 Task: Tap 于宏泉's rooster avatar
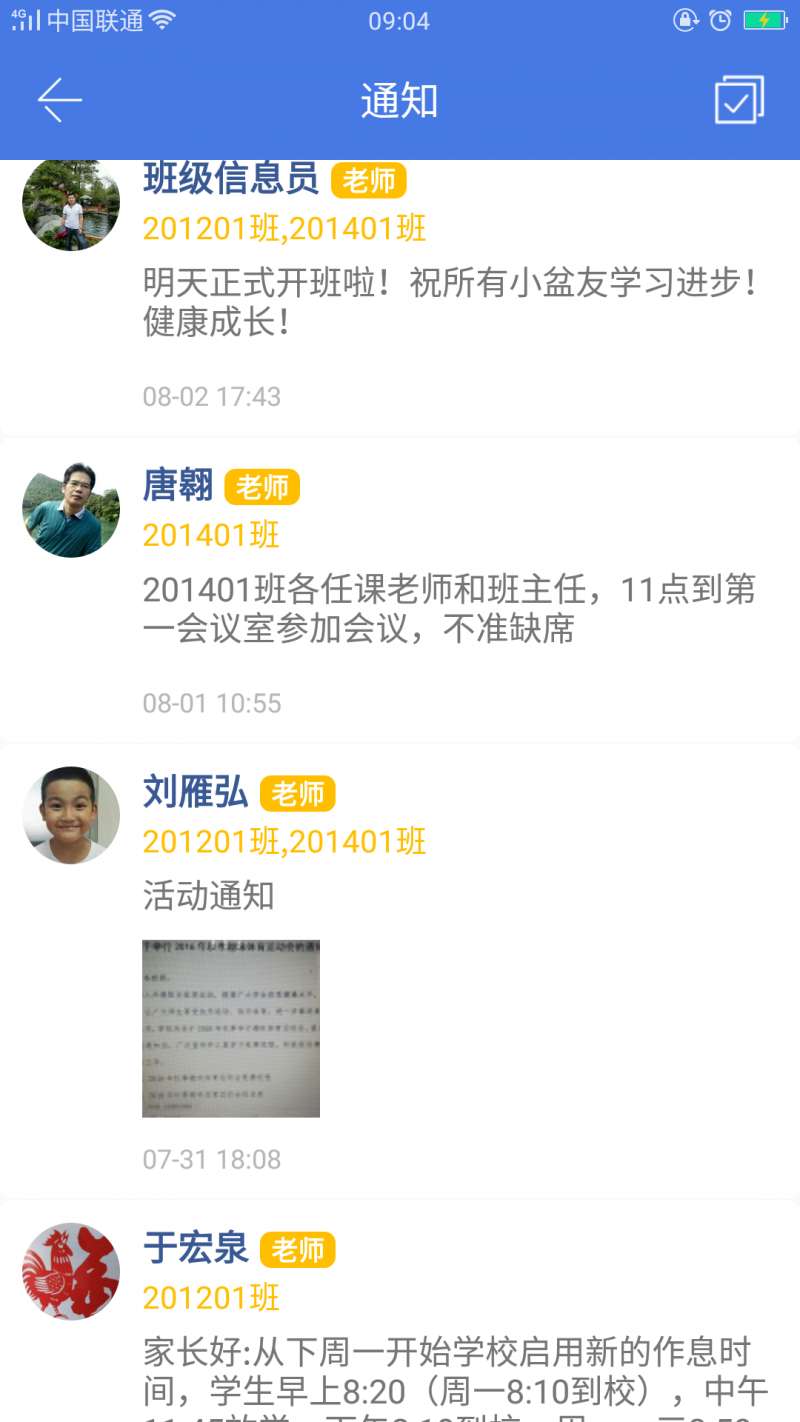pos(71,1271)
